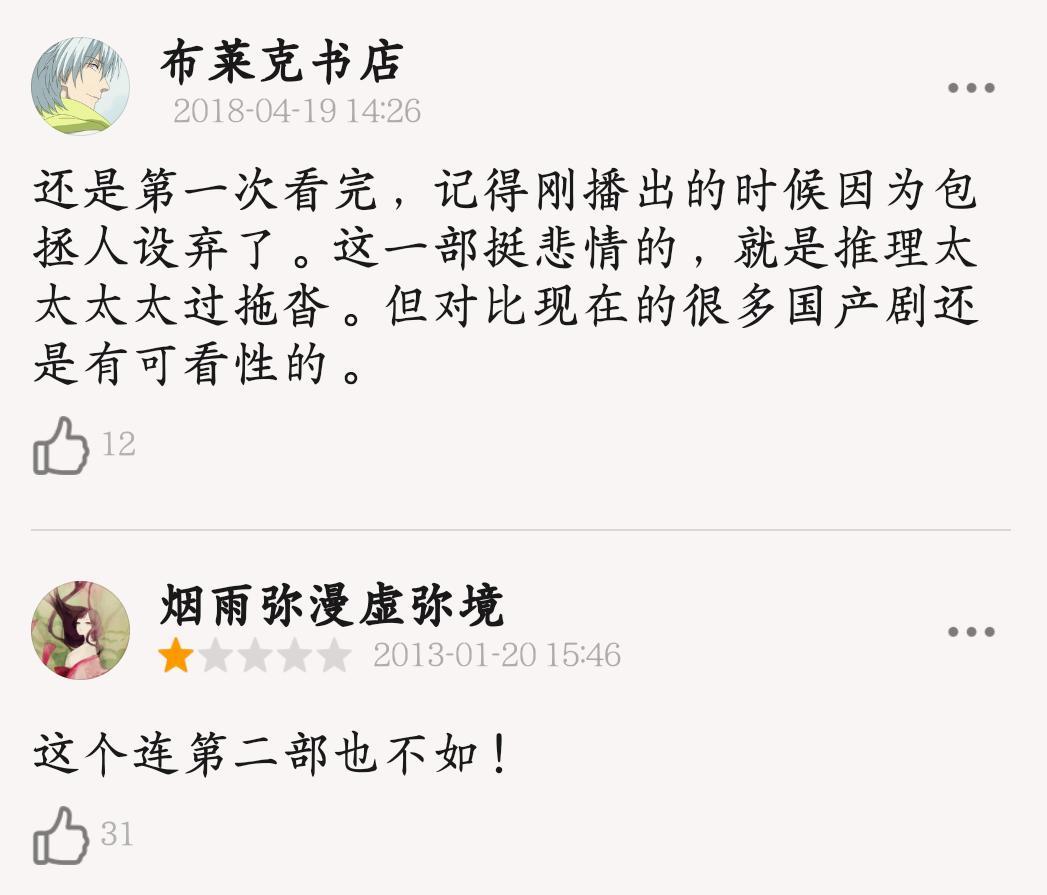Tap username 烟雨弥漫虚弥境

(x=331, y=606)
